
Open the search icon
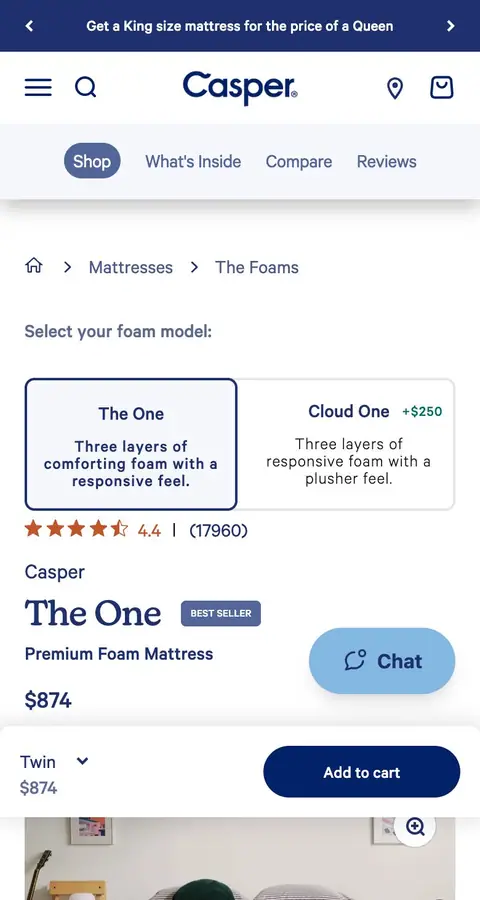pyautogui.click(x=86, y=88)
